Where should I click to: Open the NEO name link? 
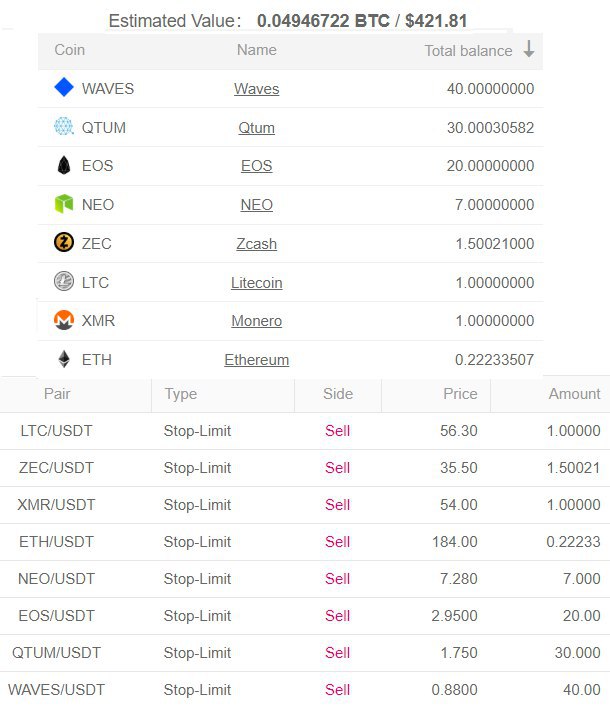pyautogui.click(x=256, y=205)
